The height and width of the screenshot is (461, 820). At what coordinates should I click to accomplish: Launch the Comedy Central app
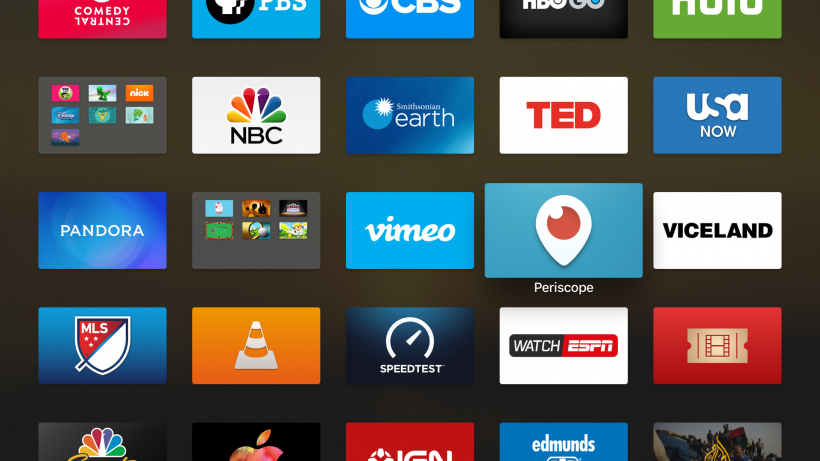[x=102, y=18]
